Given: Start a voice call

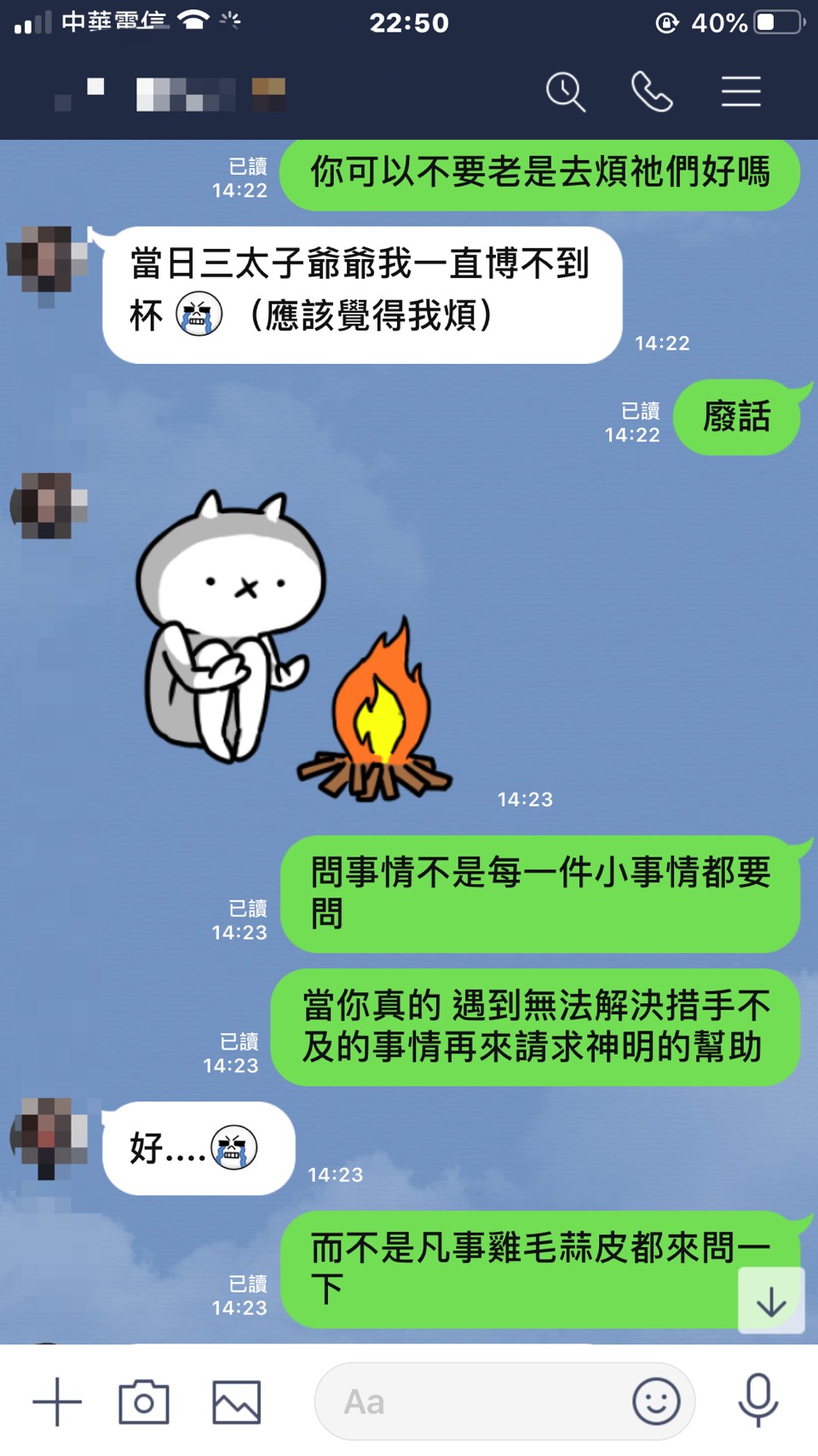Looking at the screenshot, I should click(x=652, y=92).
